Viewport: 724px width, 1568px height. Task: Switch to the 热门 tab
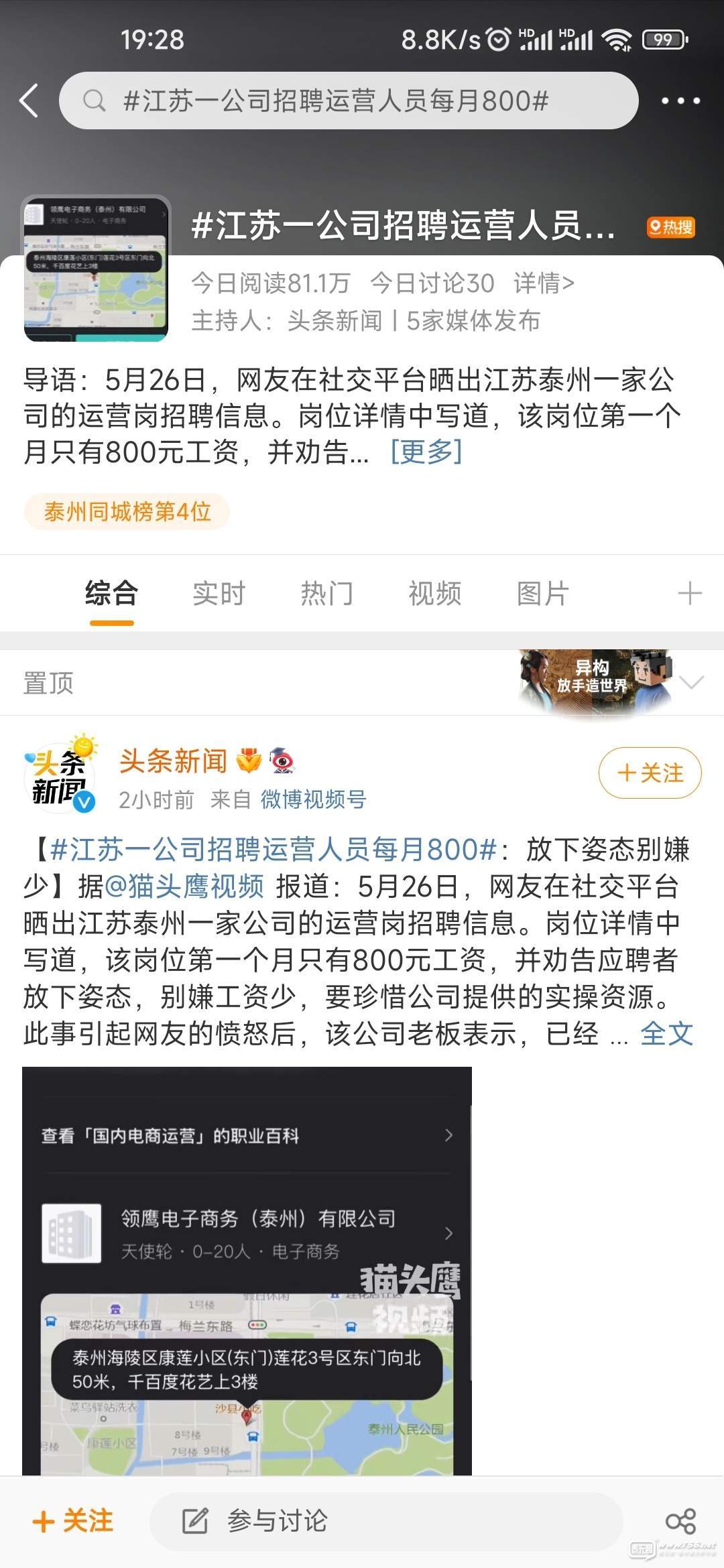click(326, 594)
